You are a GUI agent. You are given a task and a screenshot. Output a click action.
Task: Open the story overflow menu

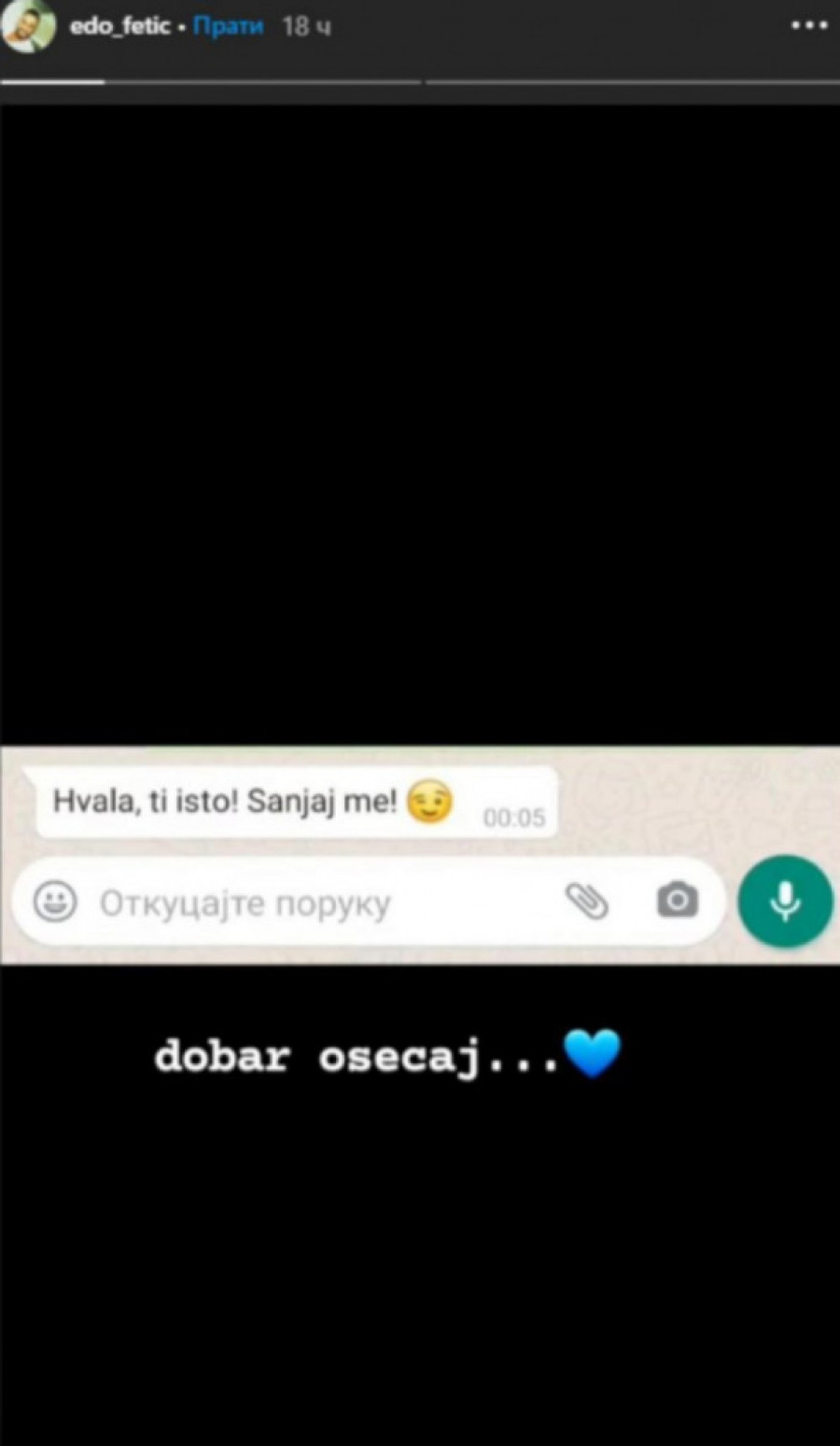pyautogui.click(x=808, y=26)
